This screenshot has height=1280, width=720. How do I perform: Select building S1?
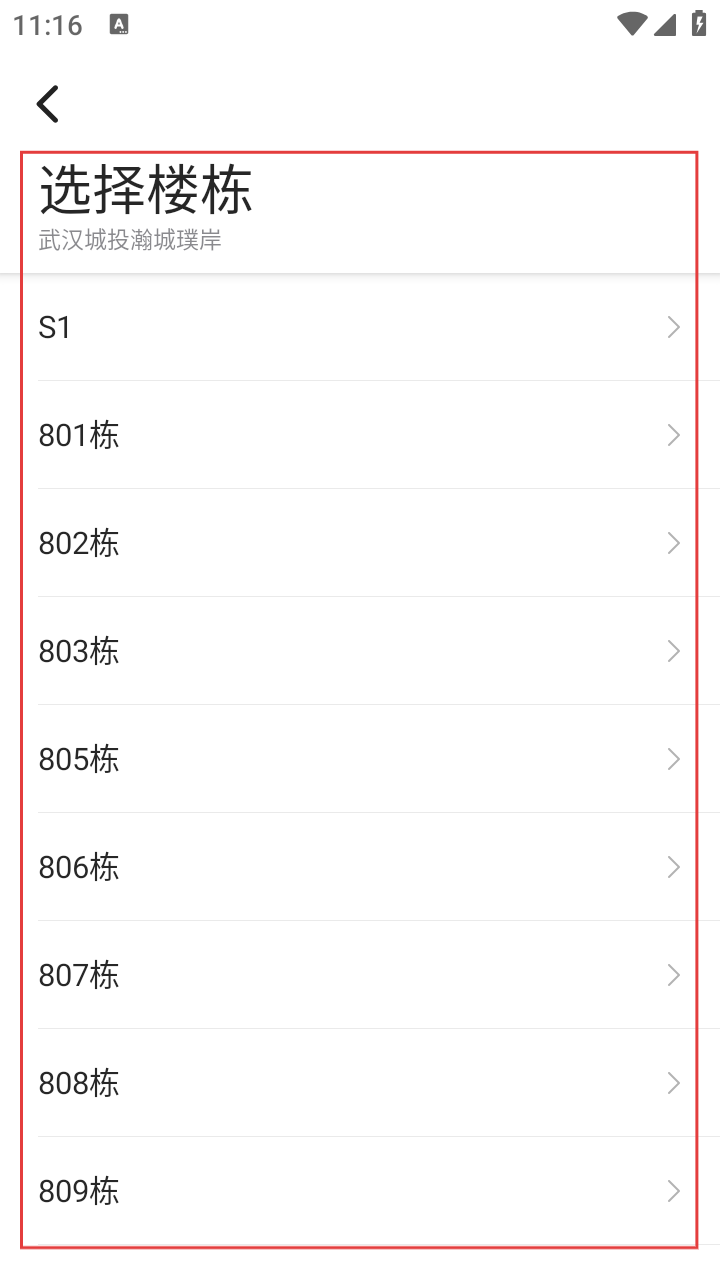(x=360, y=327)
